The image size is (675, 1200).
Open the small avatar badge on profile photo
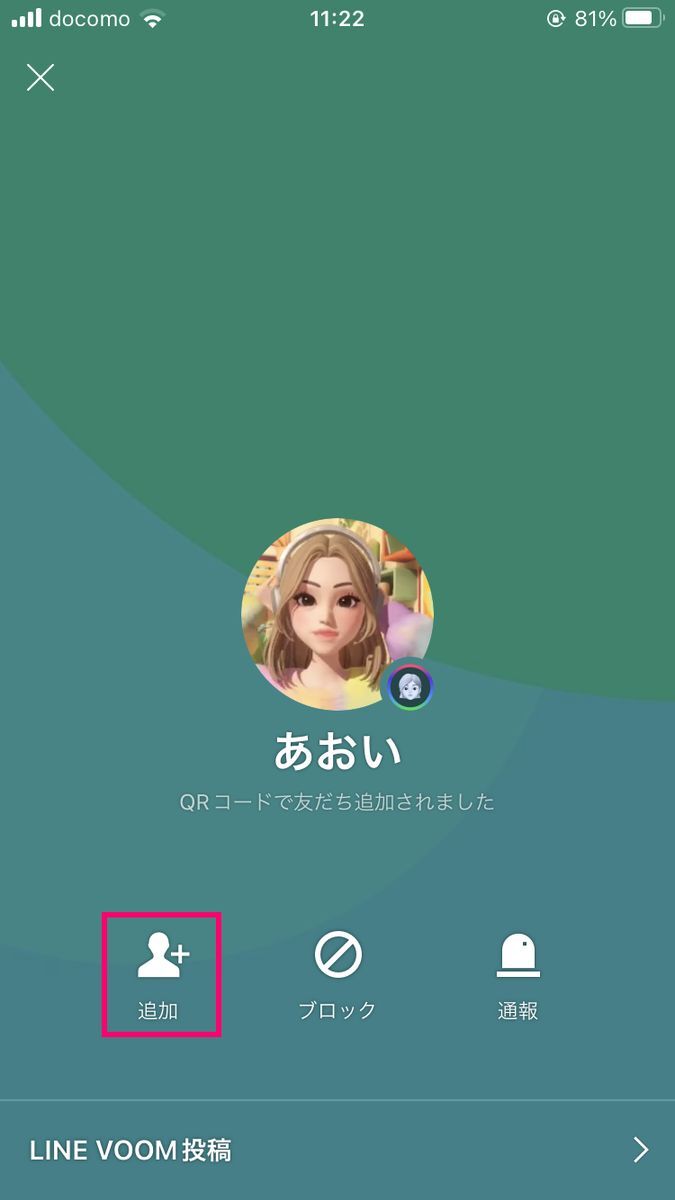(410, 687)
